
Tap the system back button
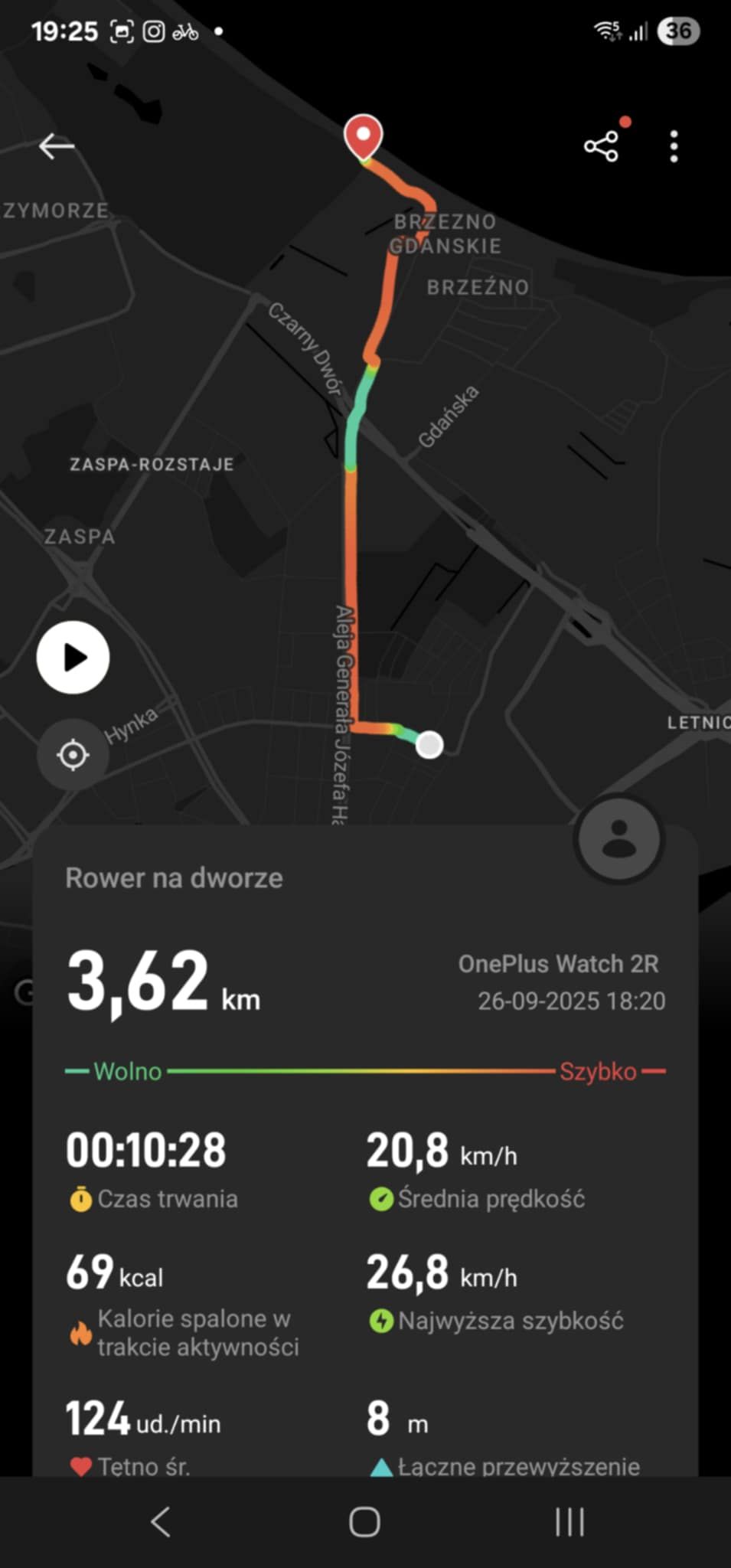pyautogui.click(x=160, y=1522)
